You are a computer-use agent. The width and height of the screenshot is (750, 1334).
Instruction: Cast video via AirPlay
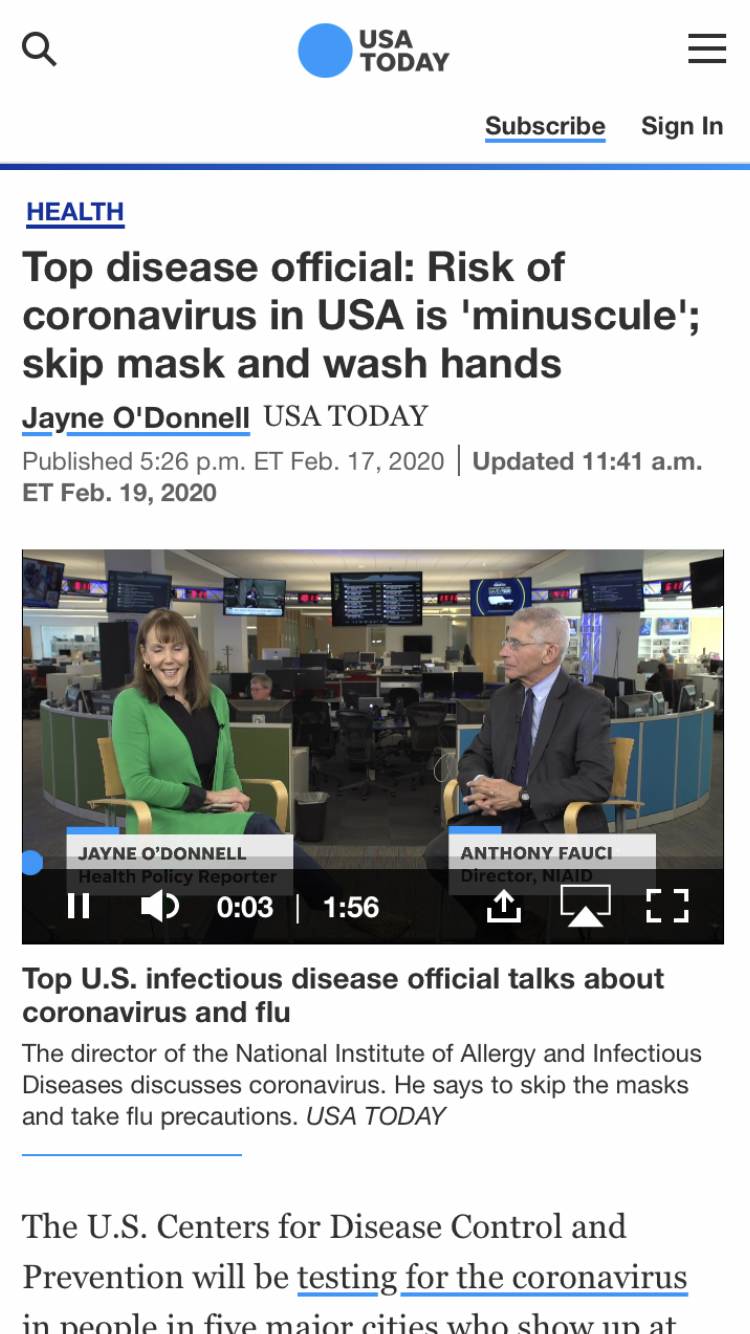pyautogui.click(x=585, y=906)
